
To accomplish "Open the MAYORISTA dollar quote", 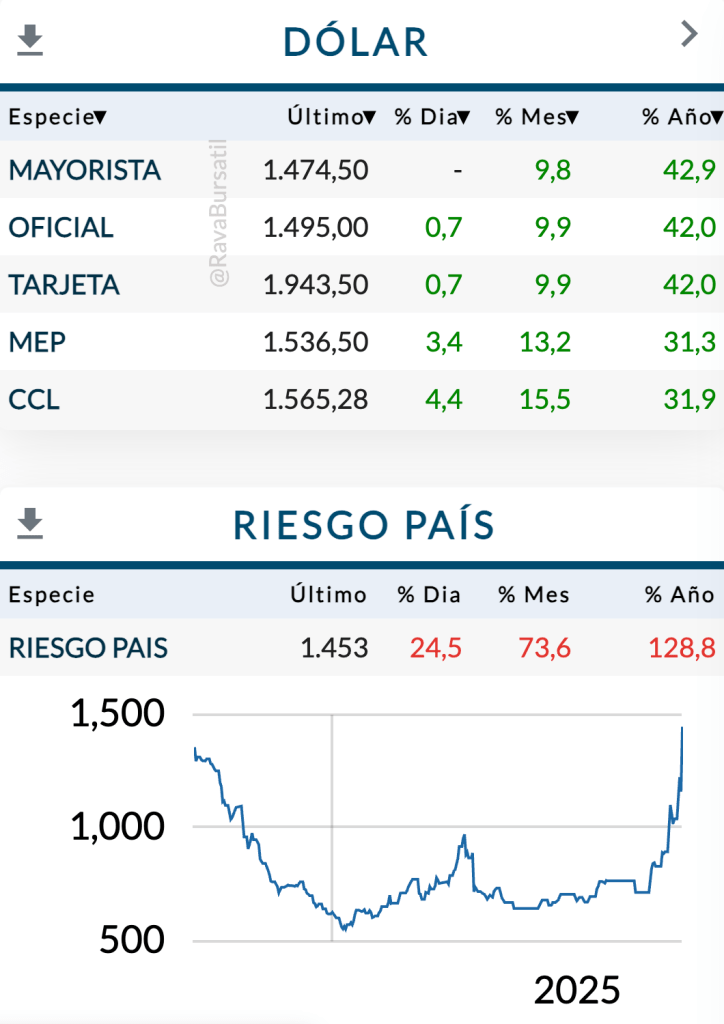I will [x=85, y=170].
